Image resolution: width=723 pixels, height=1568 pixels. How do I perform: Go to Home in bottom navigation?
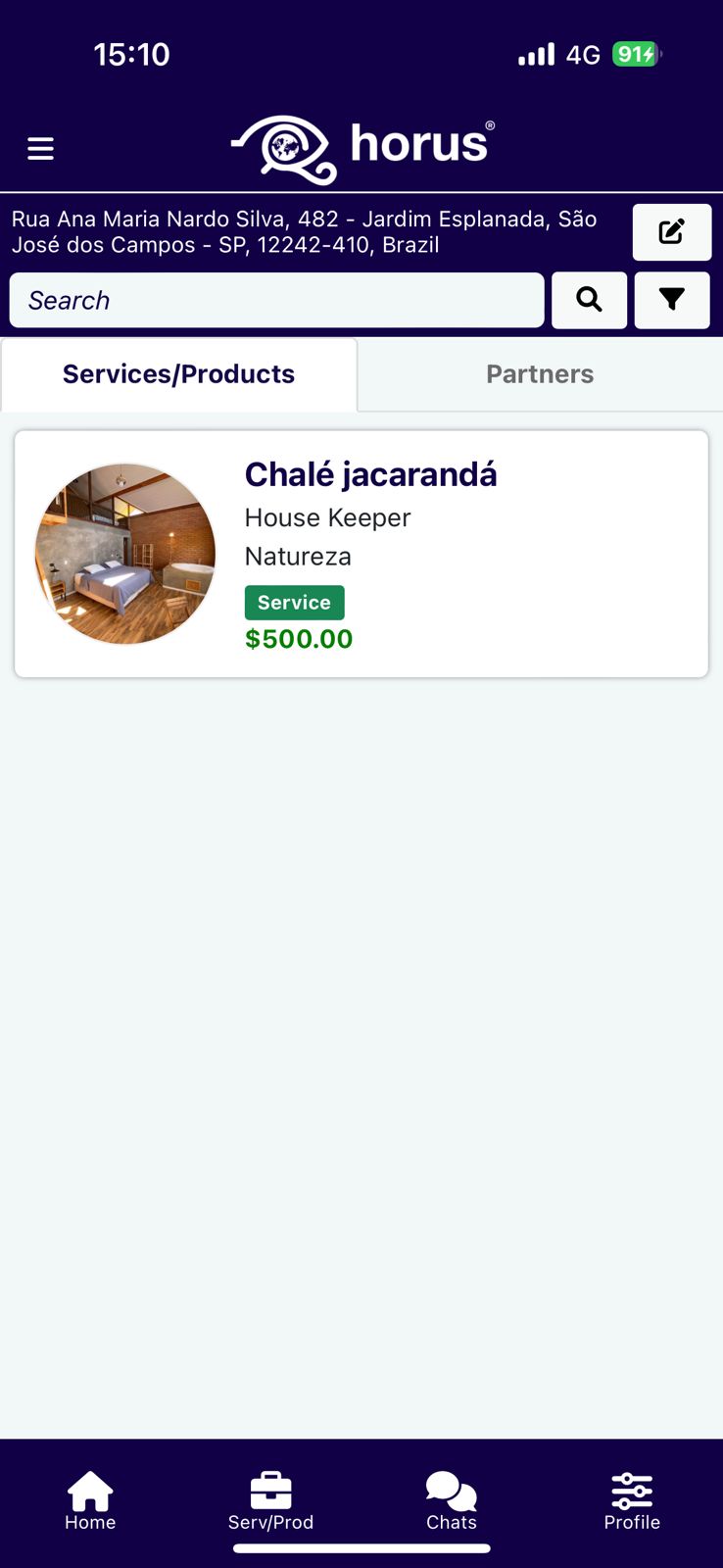(90, 1500)
